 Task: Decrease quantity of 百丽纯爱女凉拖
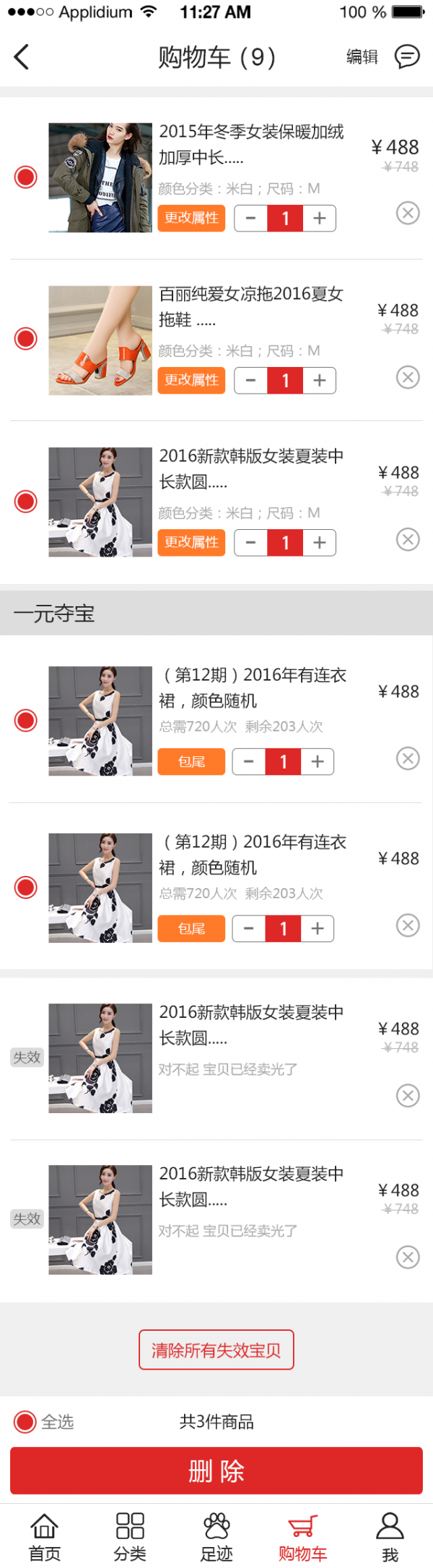coord(250,381)
